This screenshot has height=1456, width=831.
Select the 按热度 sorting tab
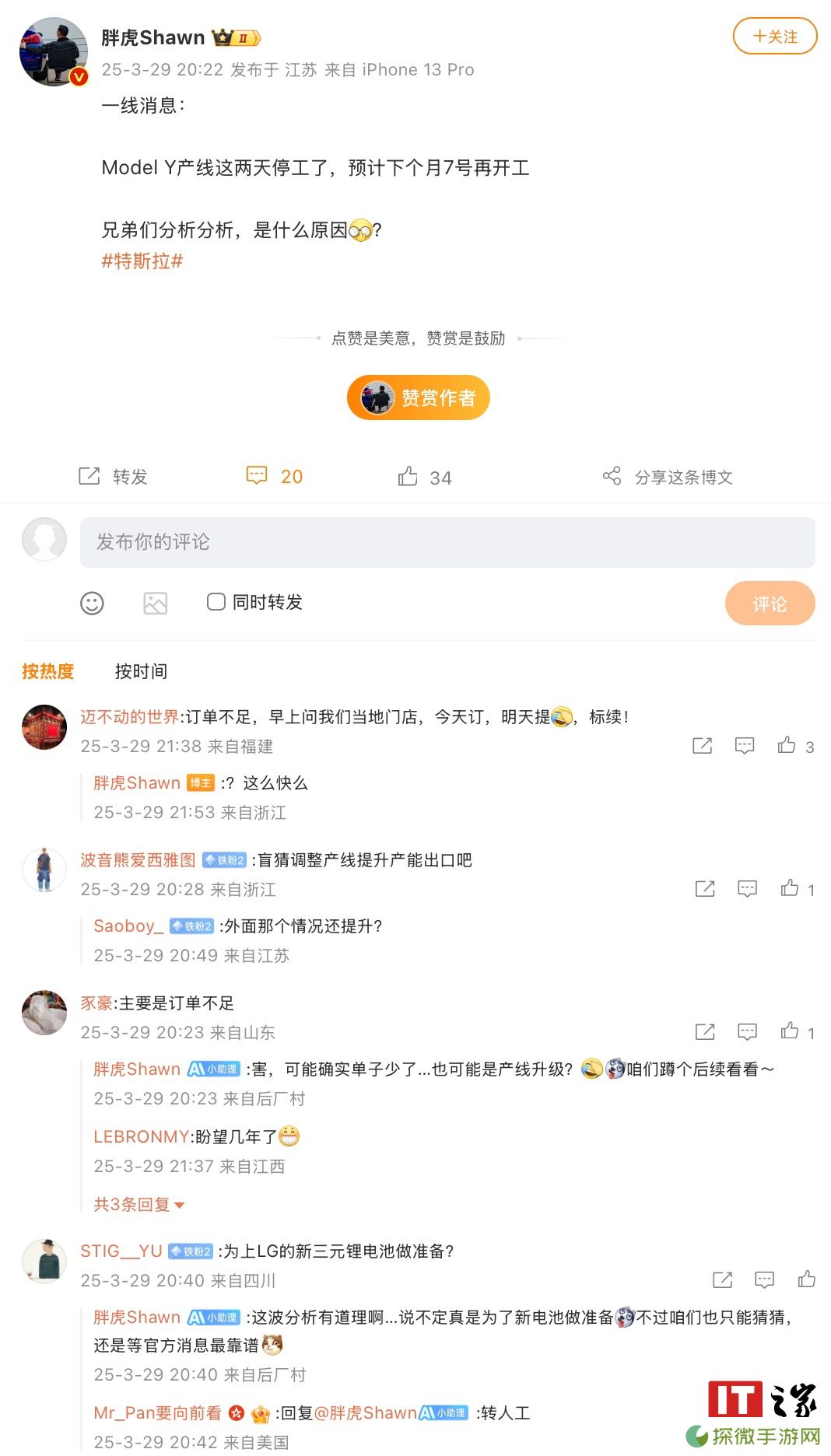tap(48, 671)
